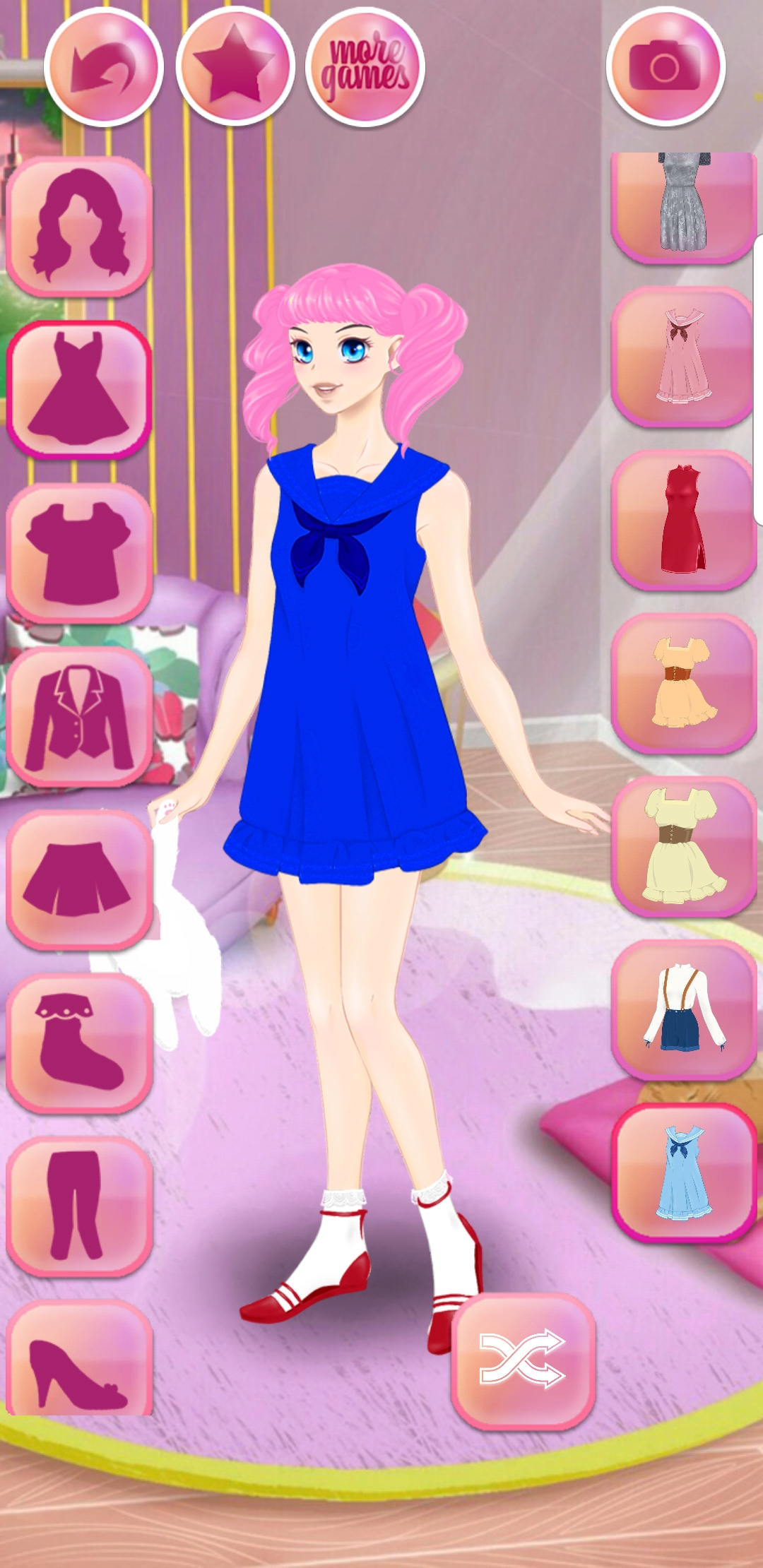Open the star favorites button

[x=235, y=68]
